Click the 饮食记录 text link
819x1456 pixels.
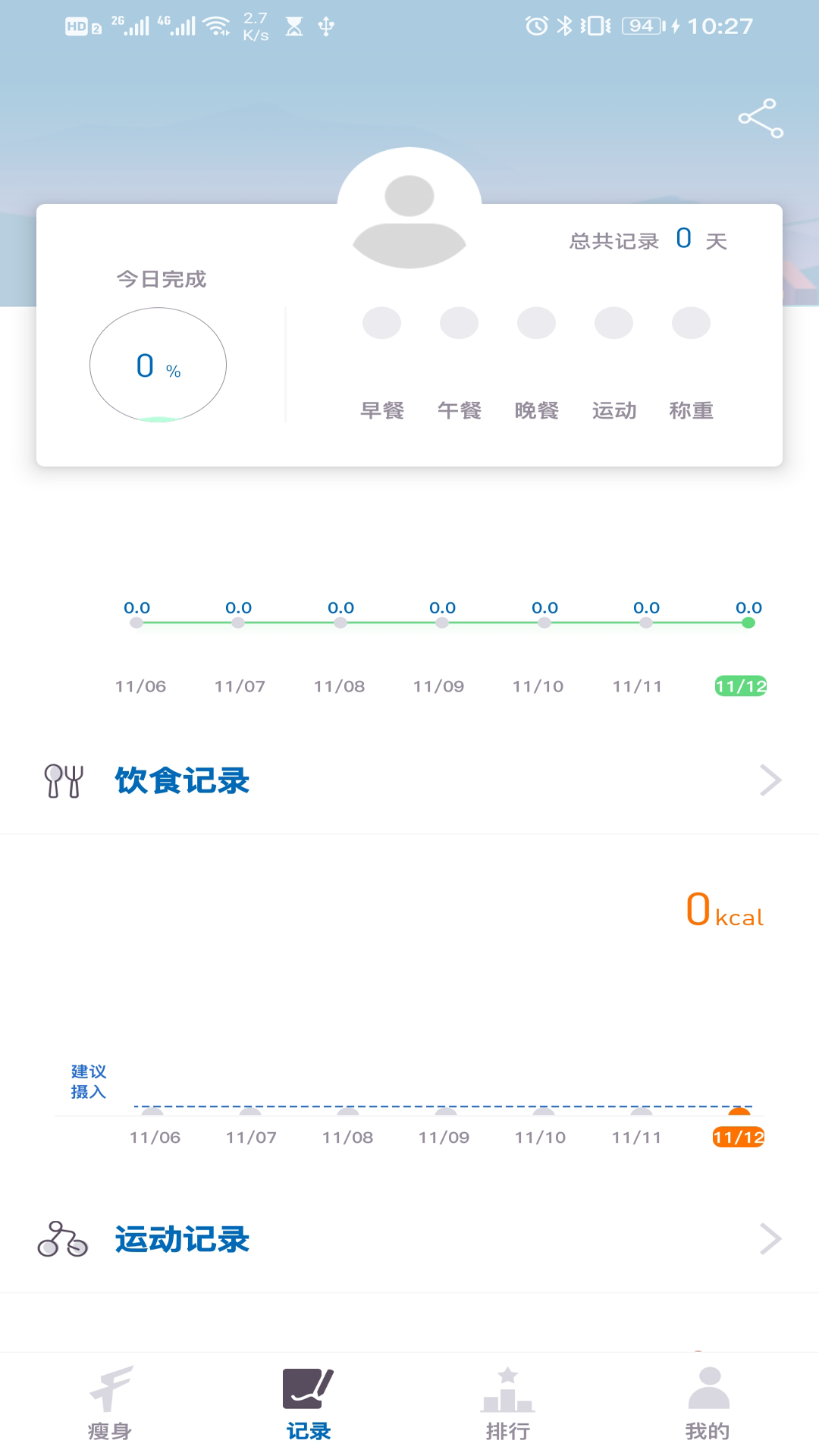click(182, 781)
